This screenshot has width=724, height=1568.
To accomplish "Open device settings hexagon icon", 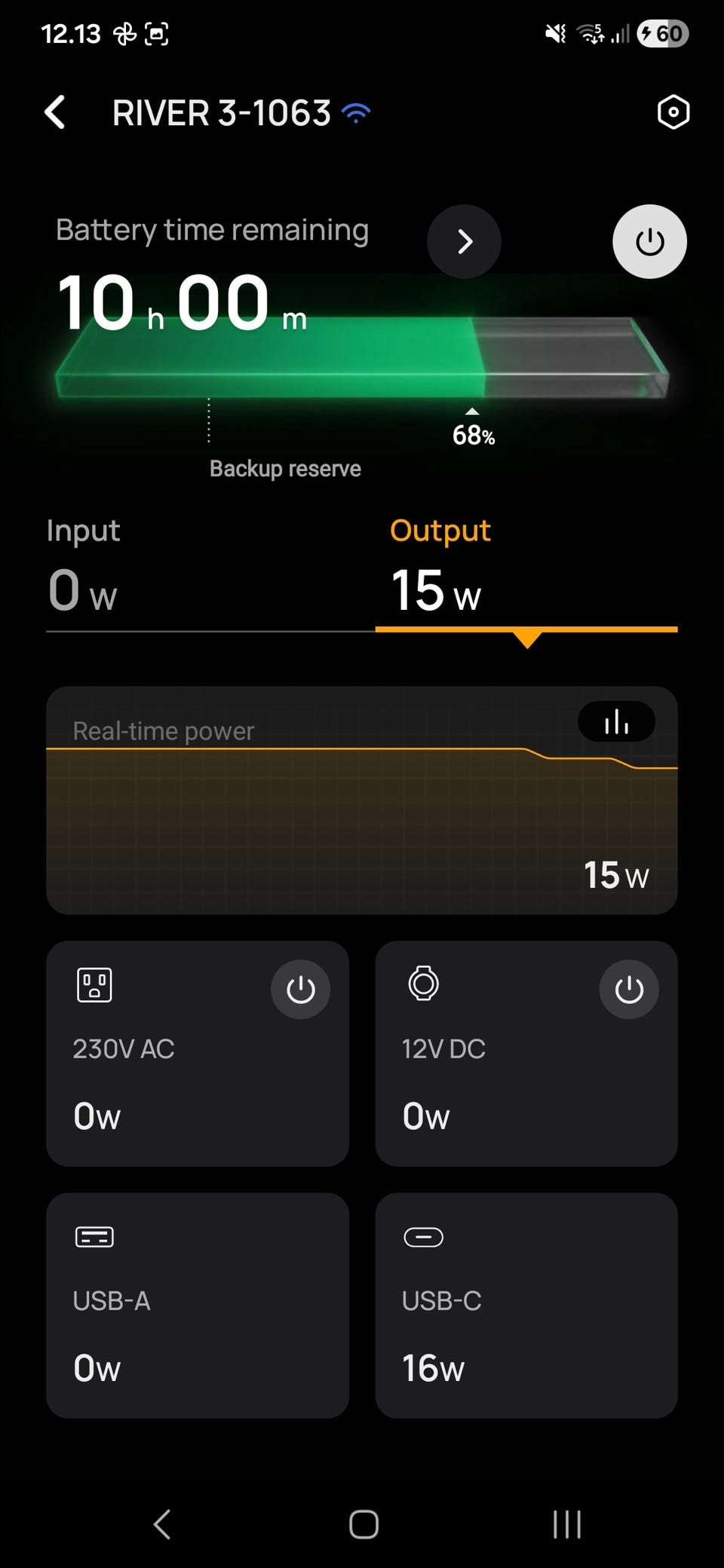I will click(x=673, y=112).
